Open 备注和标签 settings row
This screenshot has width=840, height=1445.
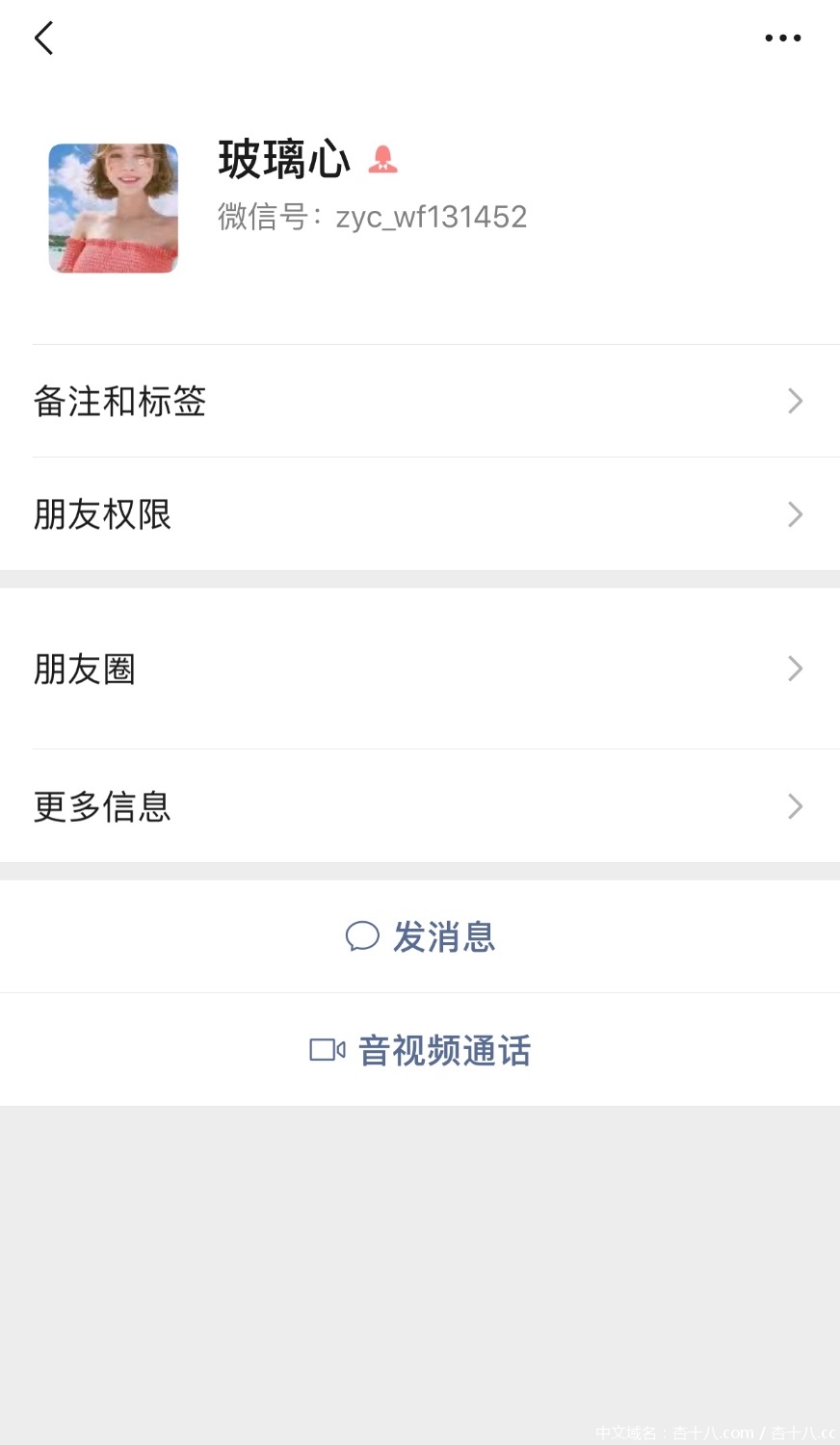[420, 401]
